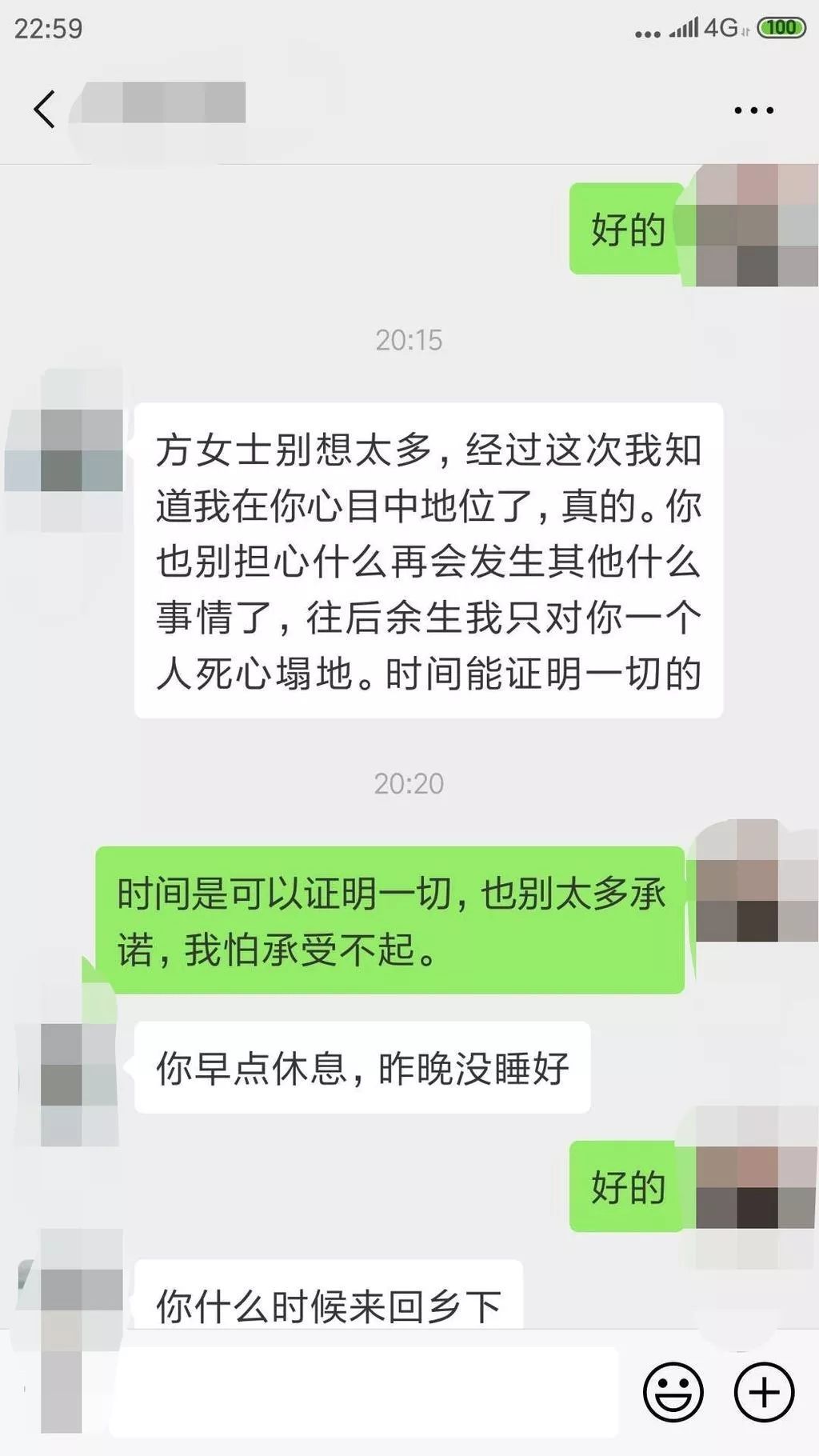Go back to the chat list

coord(44,110)
